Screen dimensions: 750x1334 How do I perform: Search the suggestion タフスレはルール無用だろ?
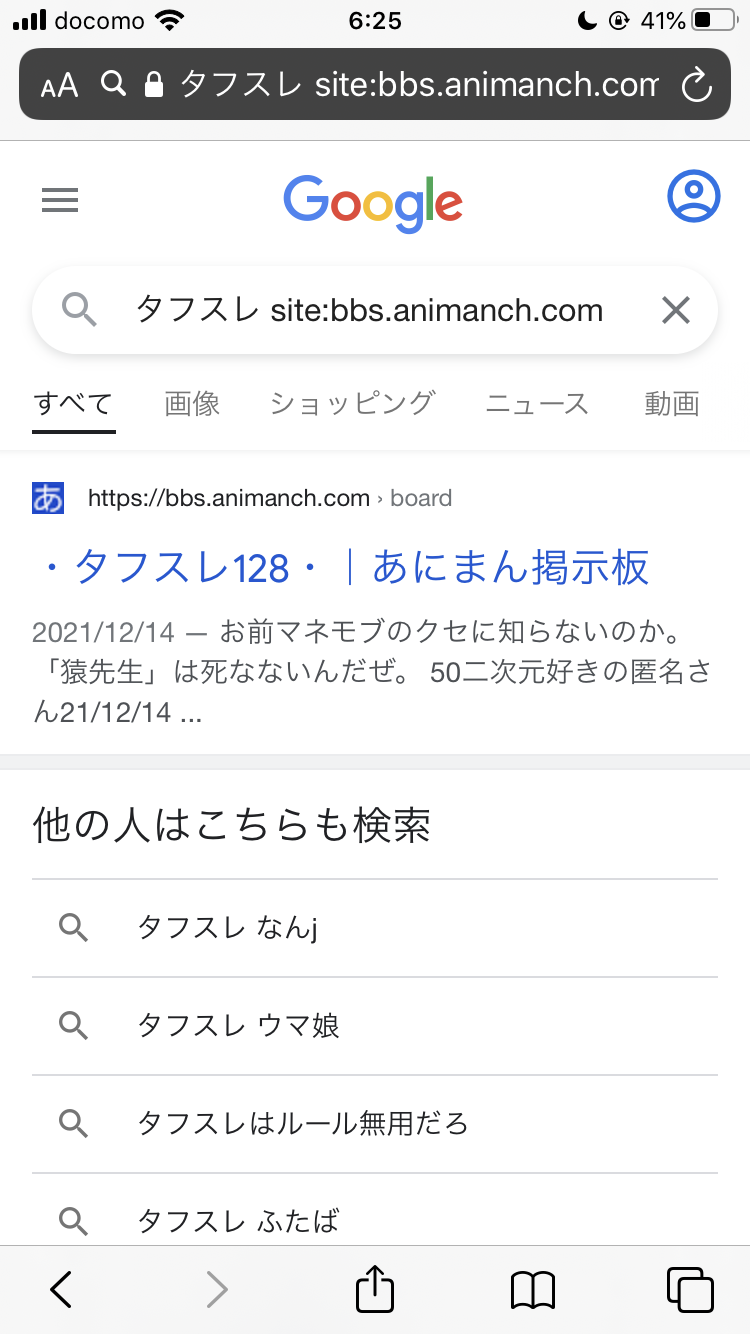coord(375,1124)
